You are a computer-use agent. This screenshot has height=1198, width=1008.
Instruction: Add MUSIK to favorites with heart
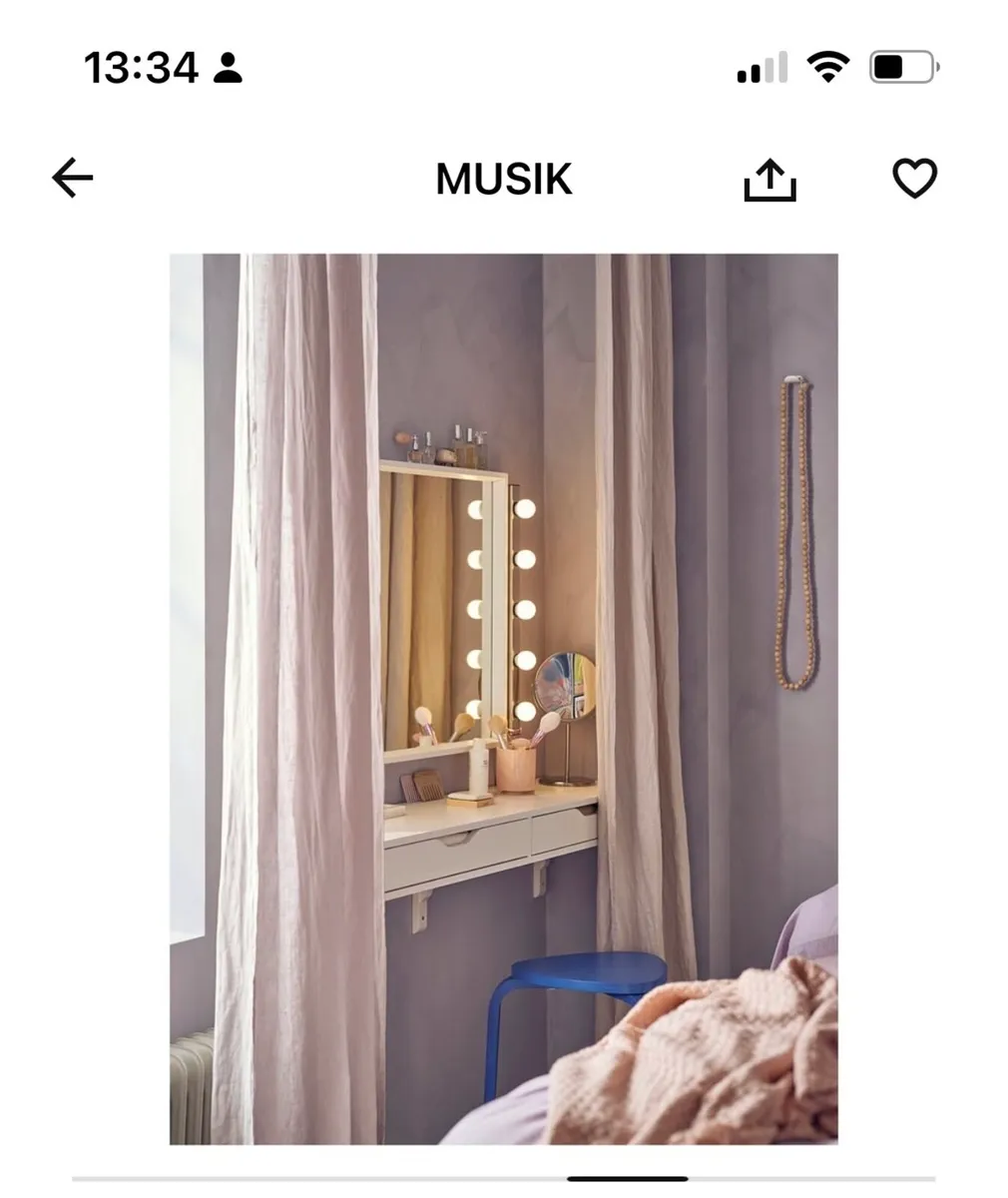tap(913, 179)
